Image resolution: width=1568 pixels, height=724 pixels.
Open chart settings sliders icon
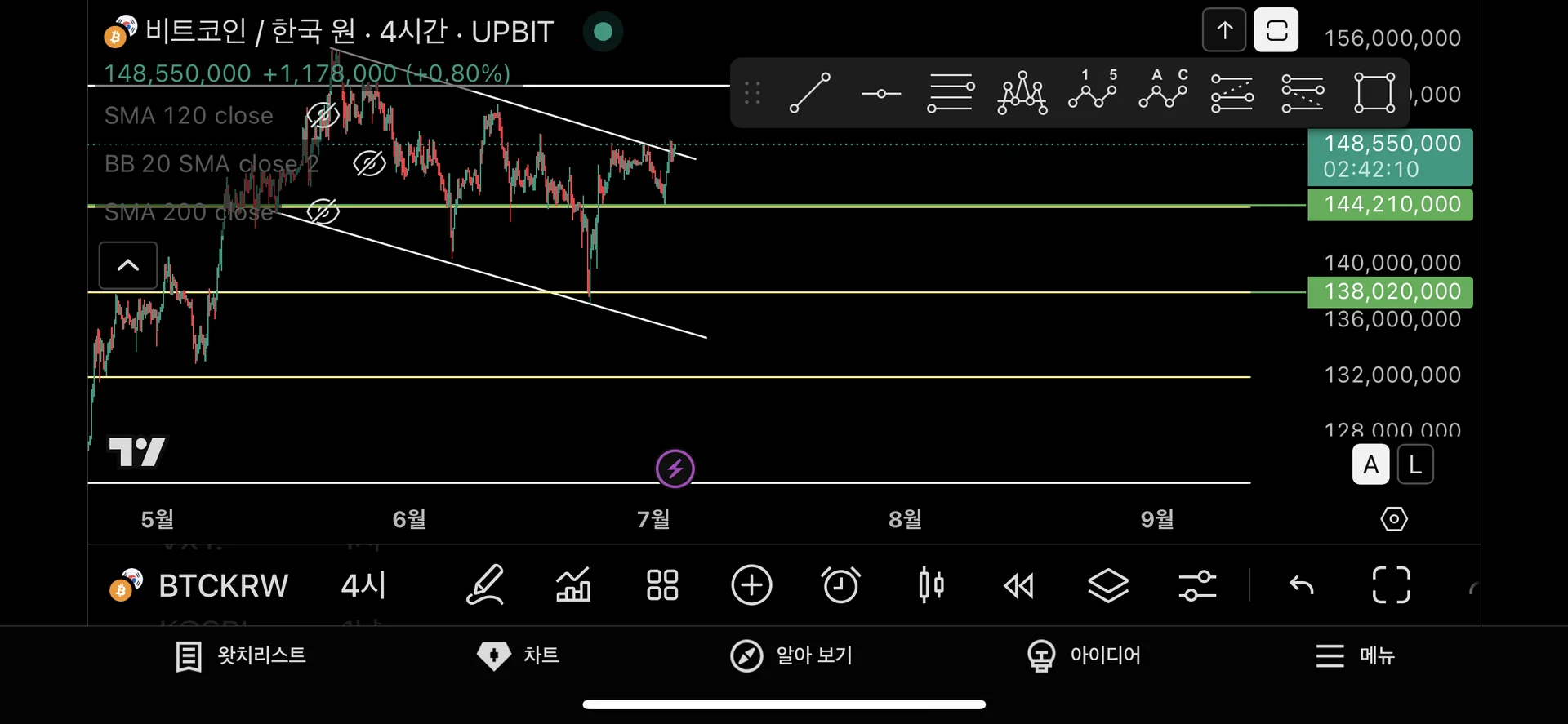click(1197, 585)
